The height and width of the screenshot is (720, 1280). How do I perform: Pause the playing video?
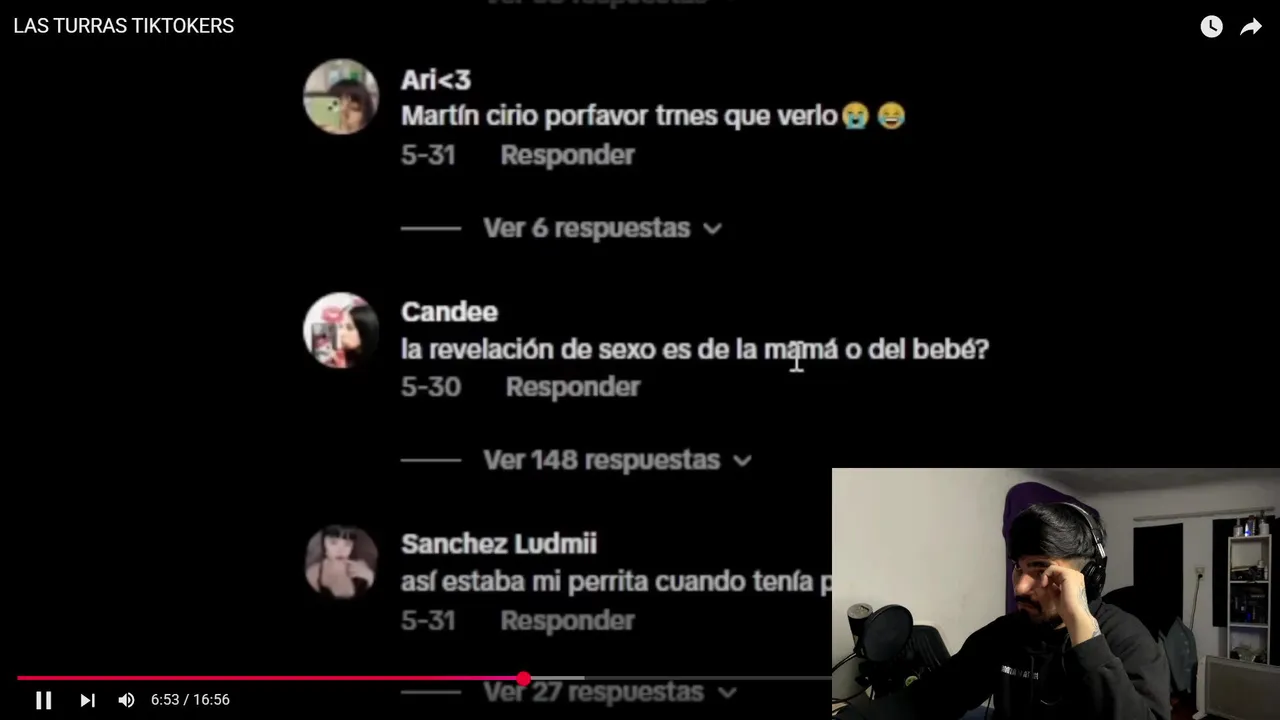[43, 700]
